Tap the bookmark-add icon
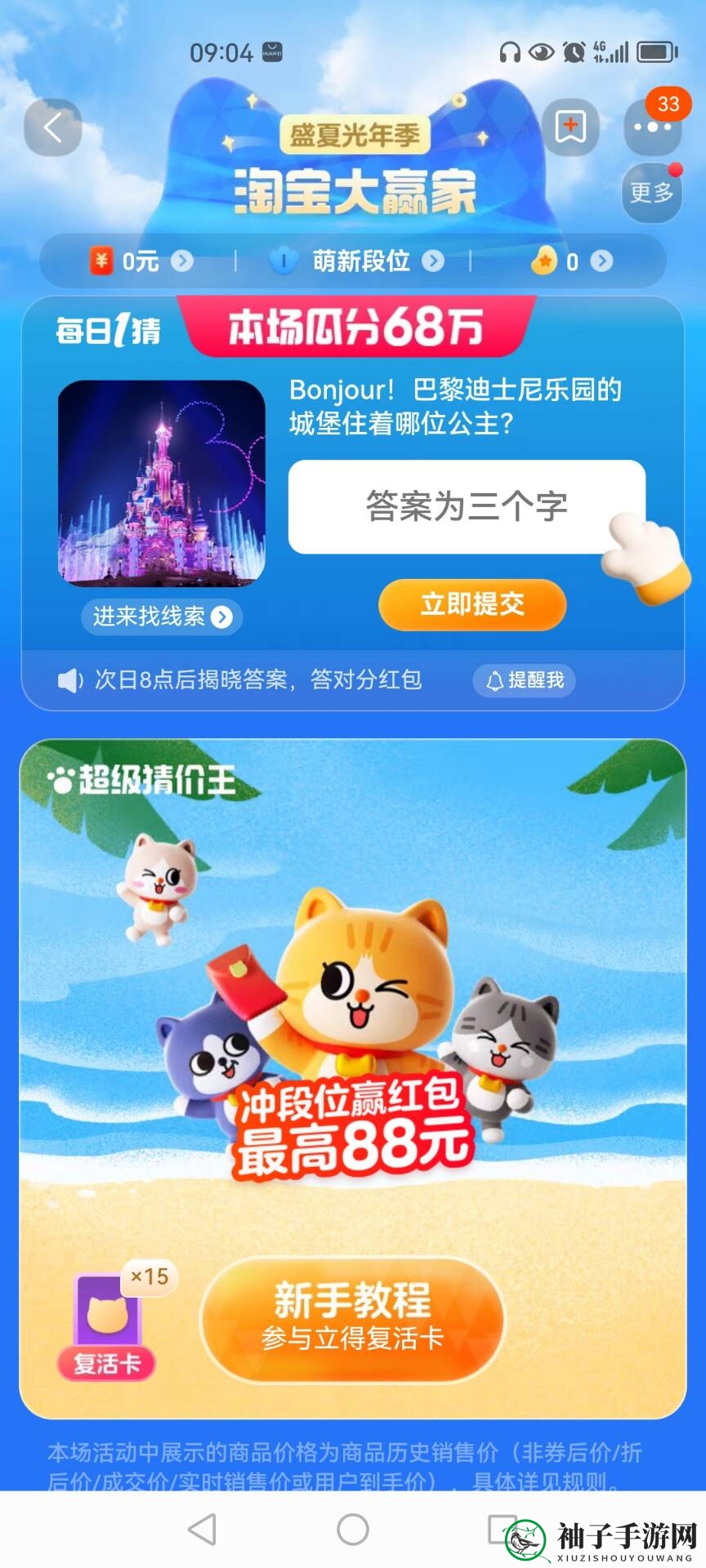Viewport: 706px width, 1568px height. (570, 127)
